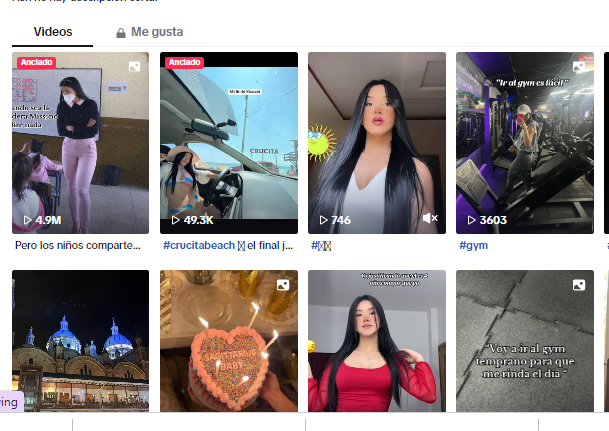Open the red top selfie video
The width and height of the screenshot is (609, 431).
376,340
